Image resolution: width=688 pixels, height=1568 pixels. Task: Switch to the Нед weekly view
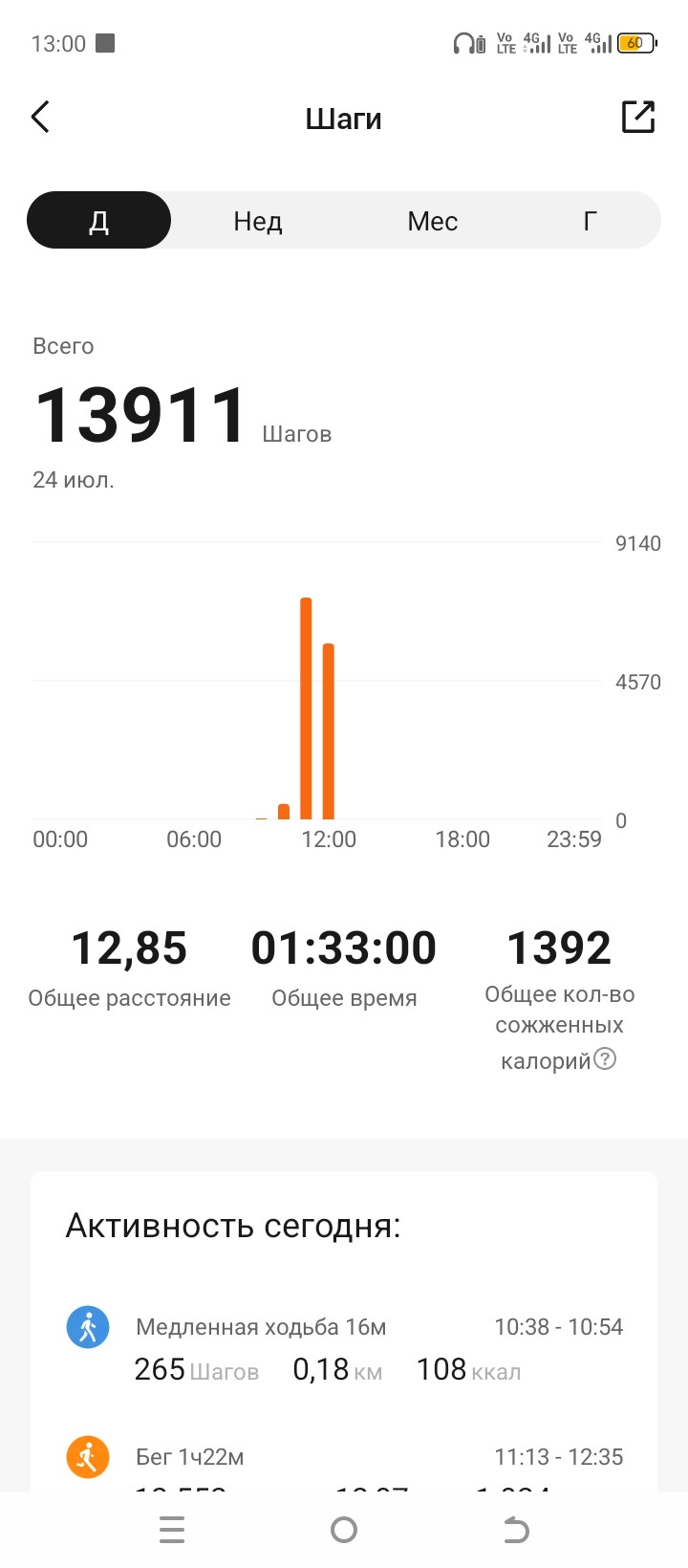258,221
